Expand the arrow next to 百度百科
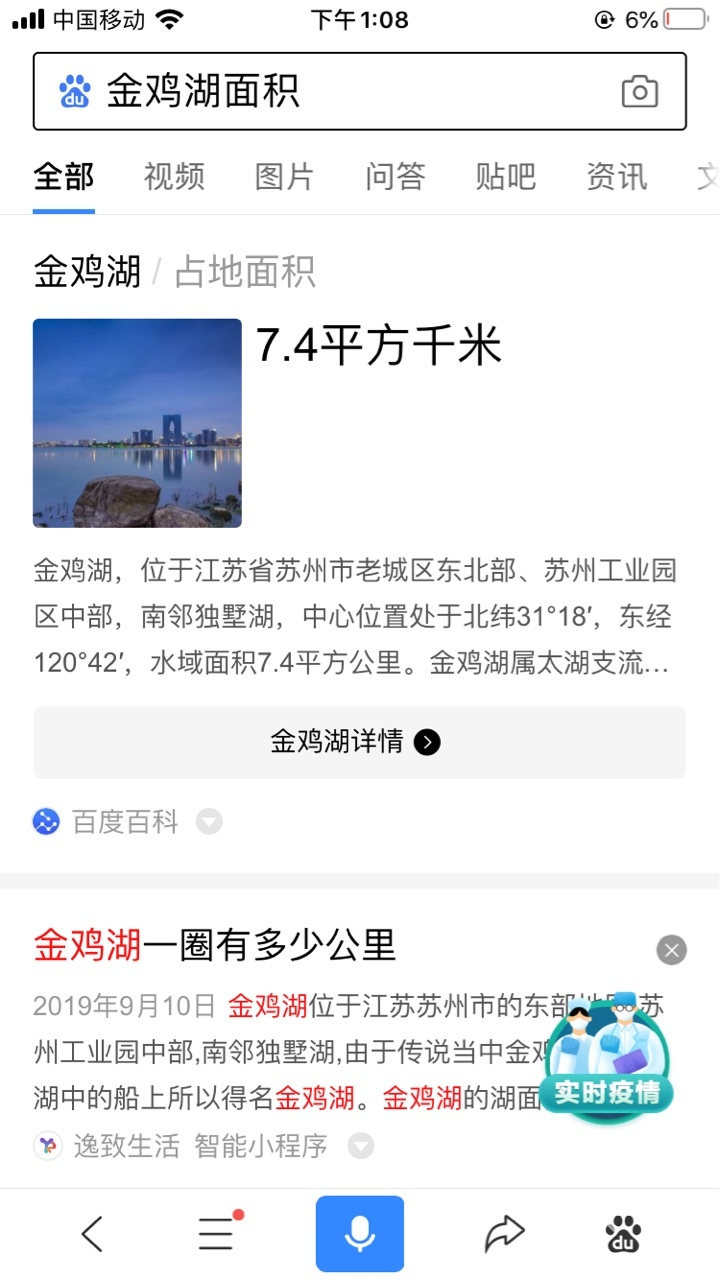Image resolution: width=720 pixels, height=1280 pixels. [209, 822]
